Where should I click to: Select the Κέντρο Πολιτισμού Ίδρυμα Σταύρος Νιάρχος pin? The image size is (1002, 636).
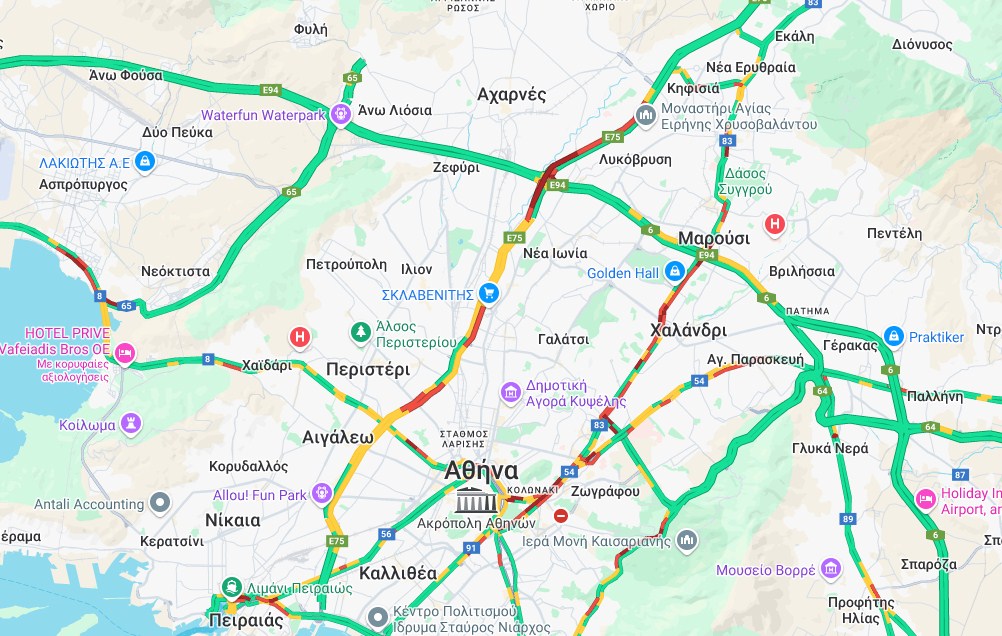(377, 616)
